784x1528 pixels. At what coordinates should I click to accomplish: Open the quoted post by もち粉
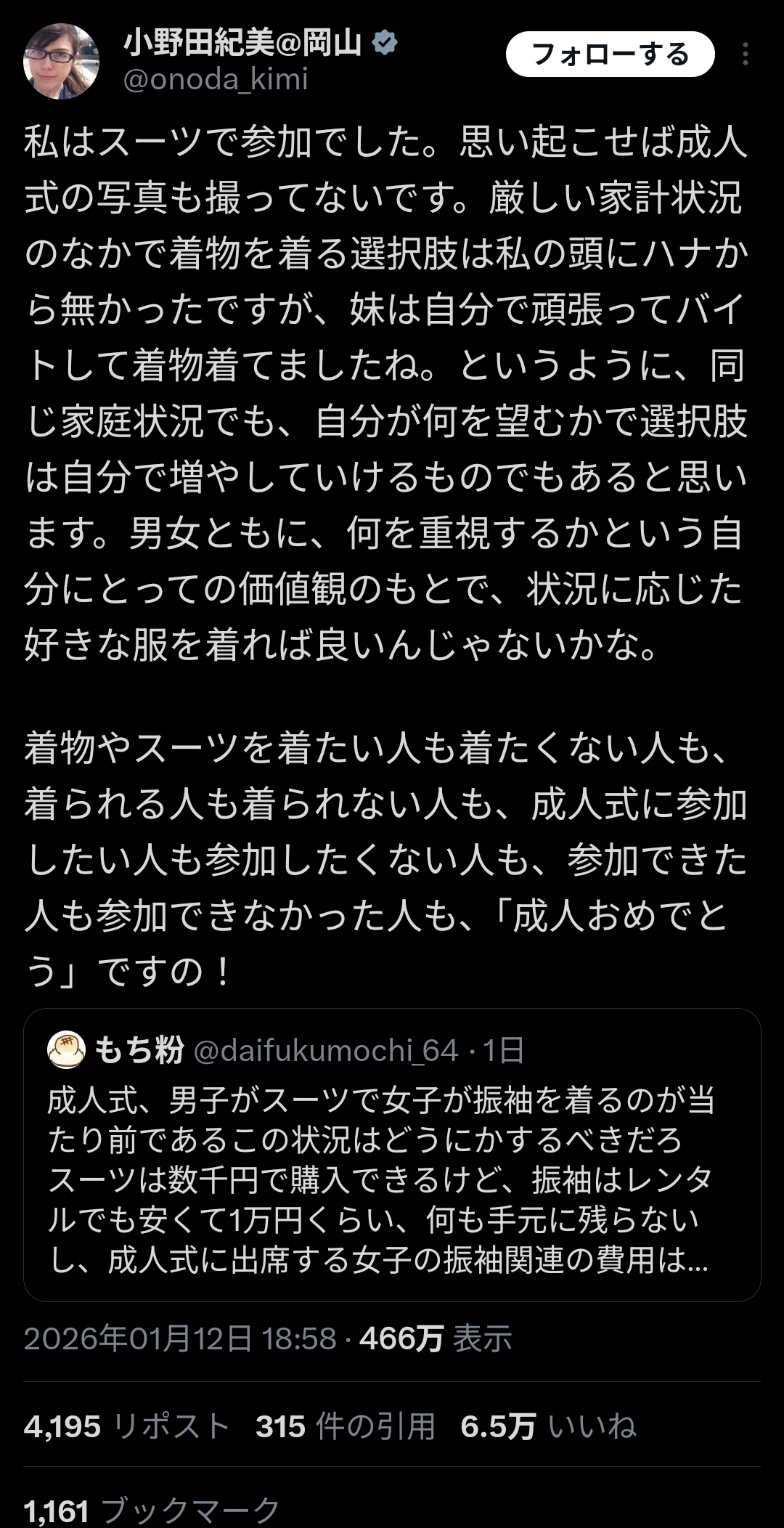pos(392,1155)
